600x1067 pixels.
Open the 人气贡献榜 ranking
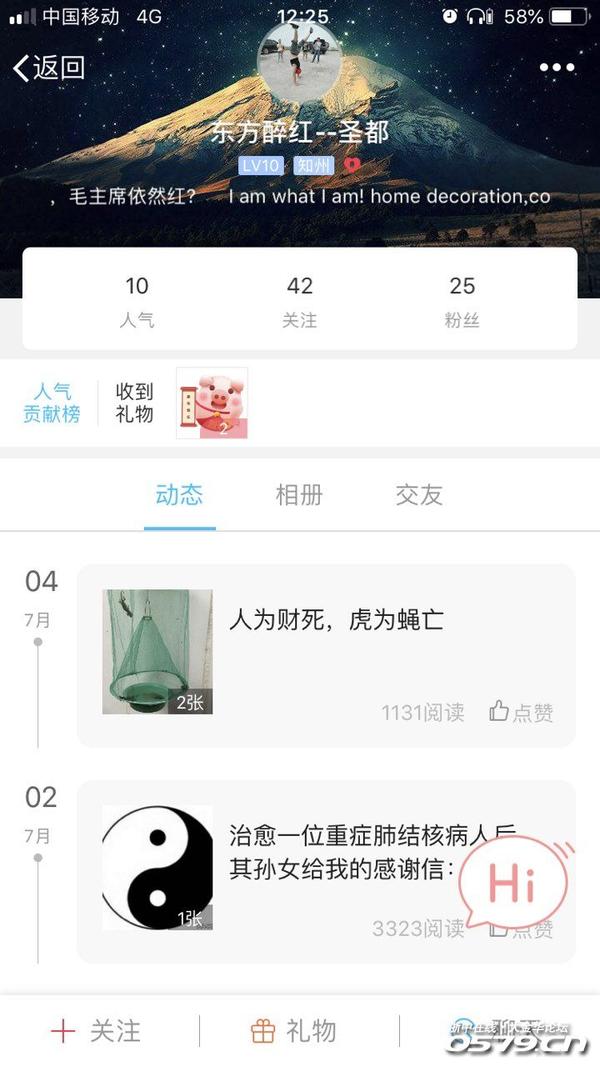pyautogui.click(x=51, y=402)
